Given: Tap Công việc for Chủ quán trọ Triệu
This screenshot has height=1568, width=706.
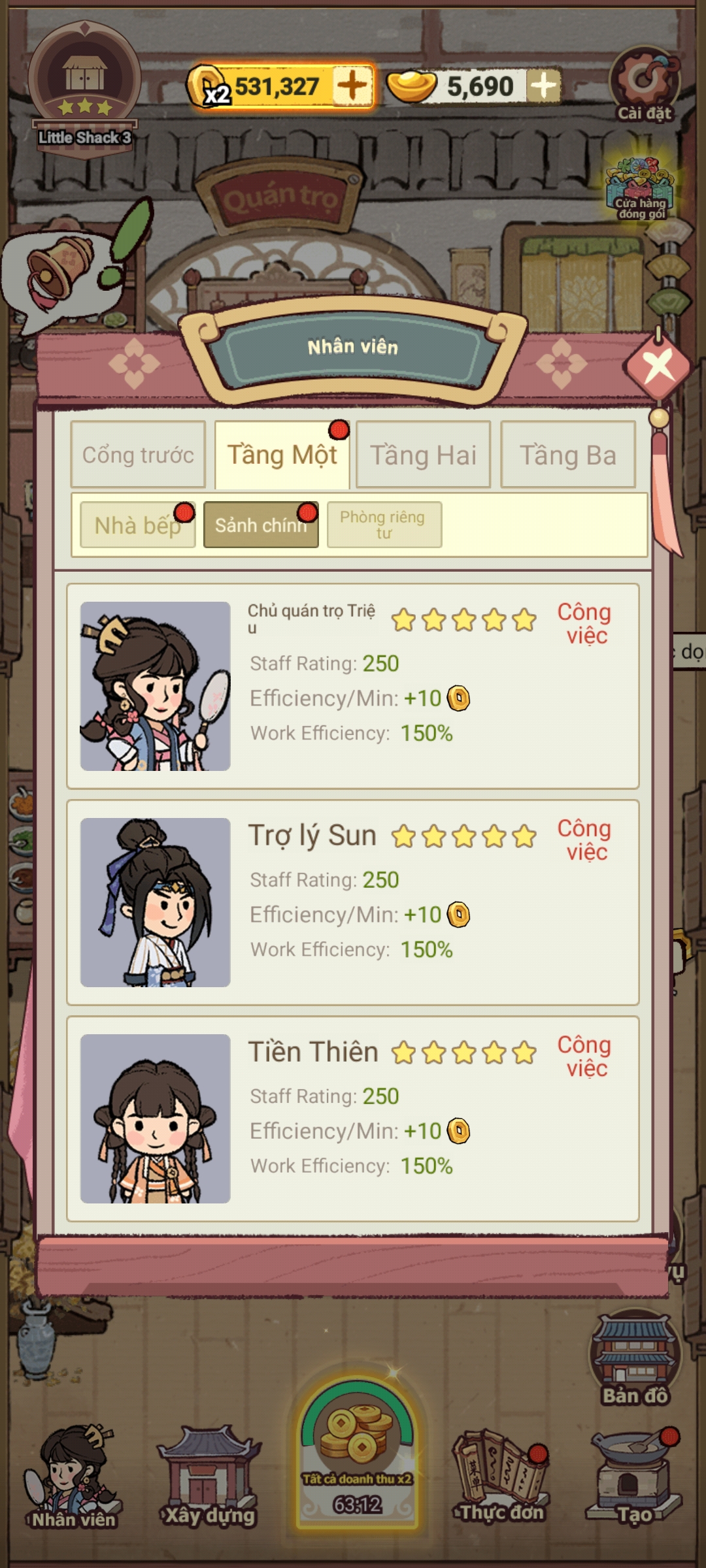Looking at the screenshot, I should point(584,623).
